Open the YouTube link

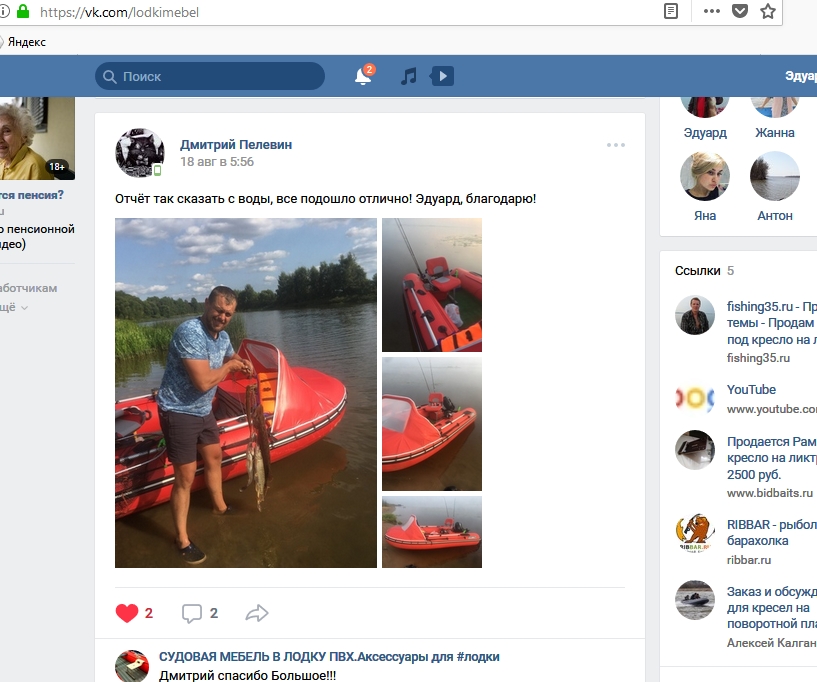[x=751, y=390]
